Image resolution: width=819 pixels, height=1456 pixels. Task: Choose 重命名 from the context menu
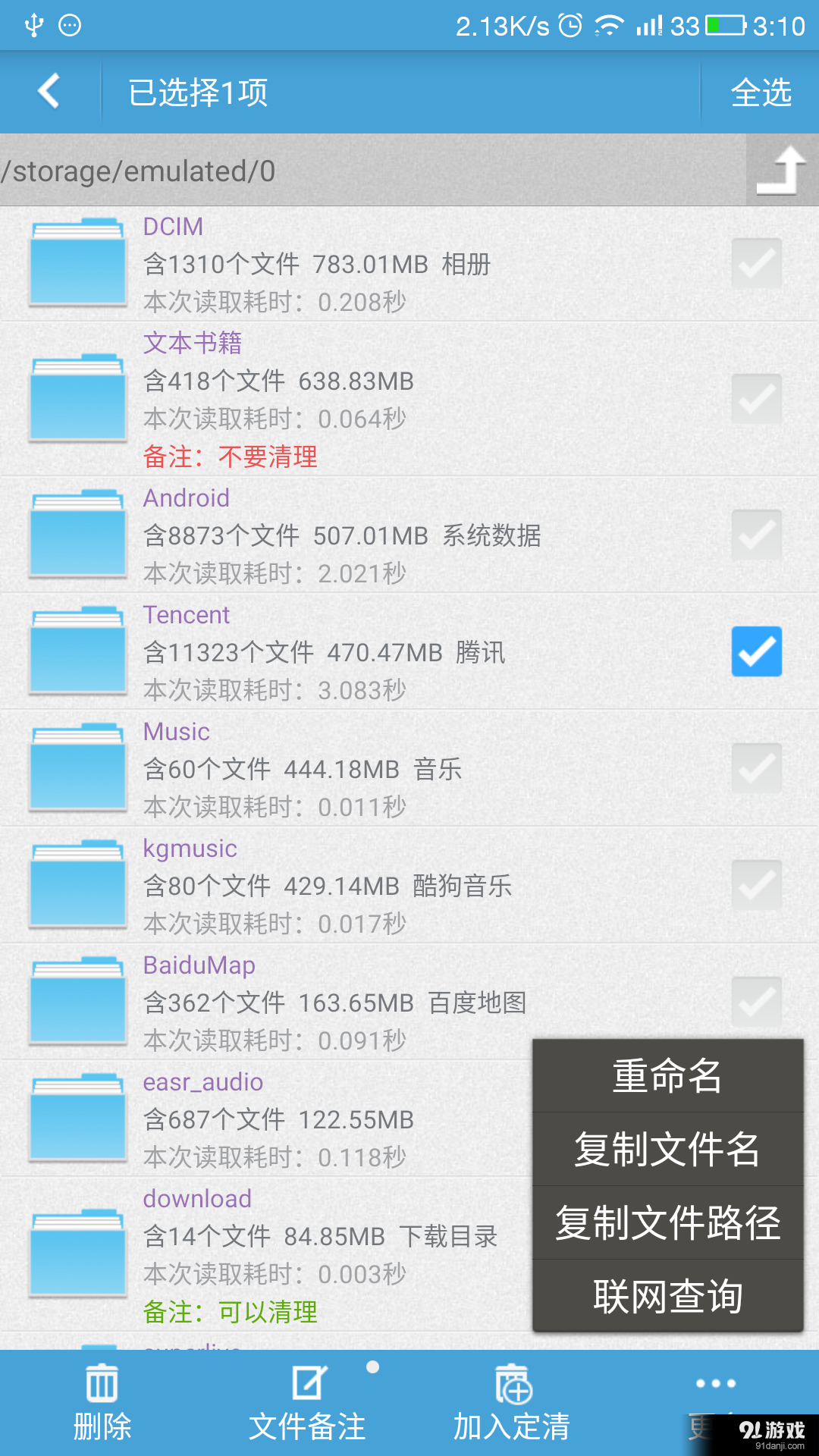666,1075
